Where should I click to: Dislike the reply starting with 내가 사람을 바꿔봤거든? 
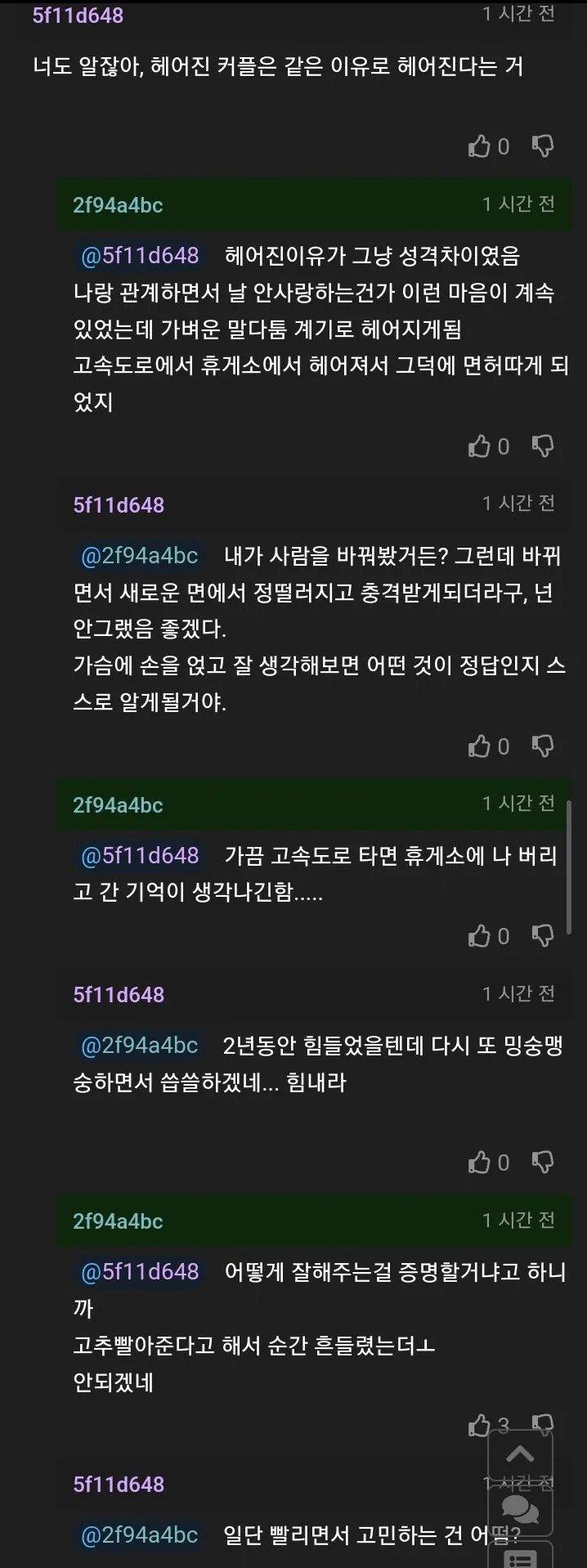[542, 746]
